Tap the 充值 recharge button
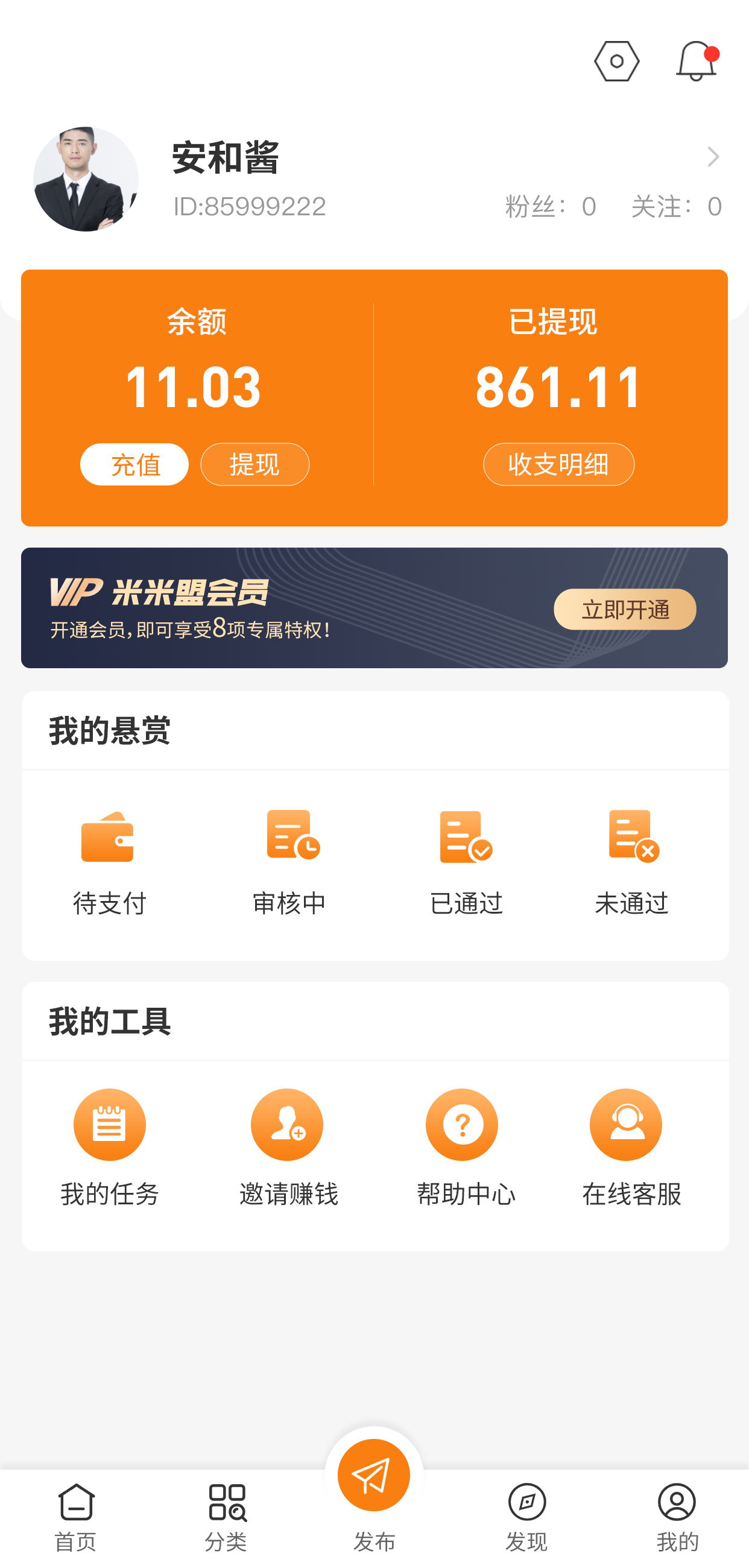Image resolution: width=749 pixels, height=1568 pixels. point(134,464)
